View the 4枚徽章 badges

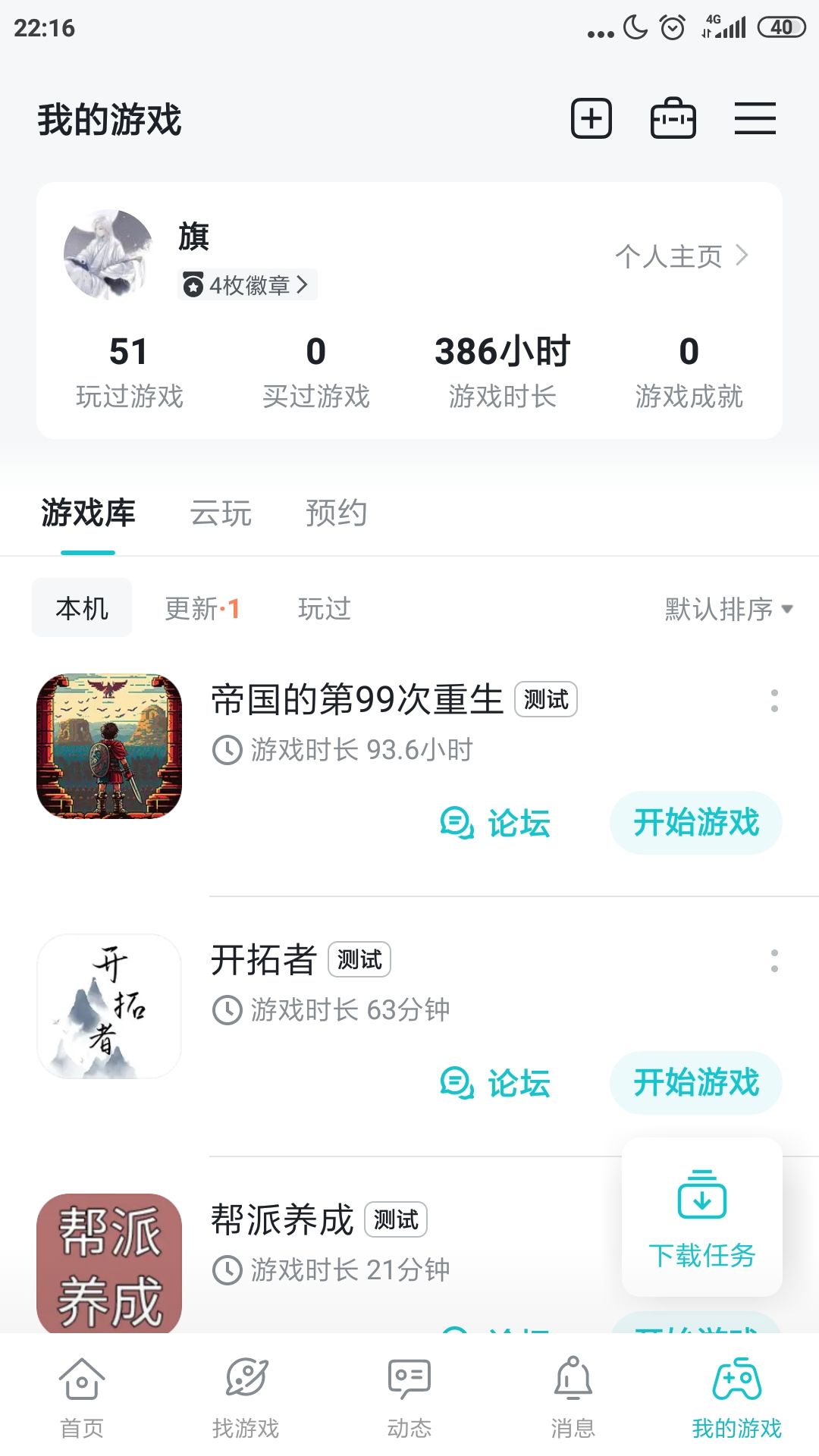click(x=247, y=285)
